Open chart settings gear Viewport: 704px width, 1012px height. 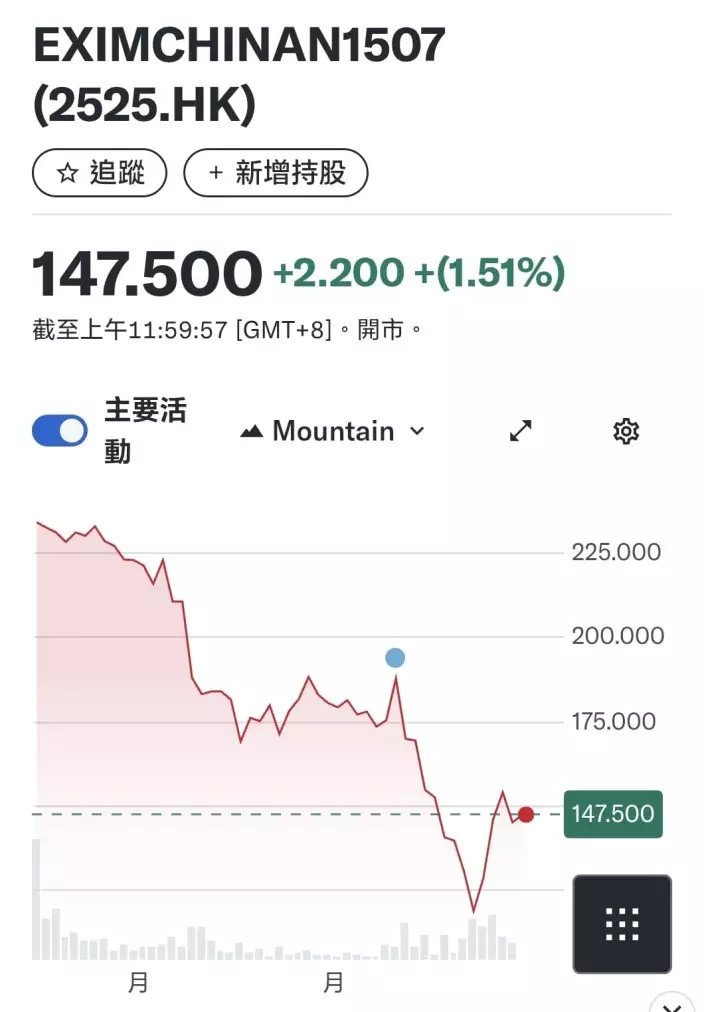(x=626, y=431)
